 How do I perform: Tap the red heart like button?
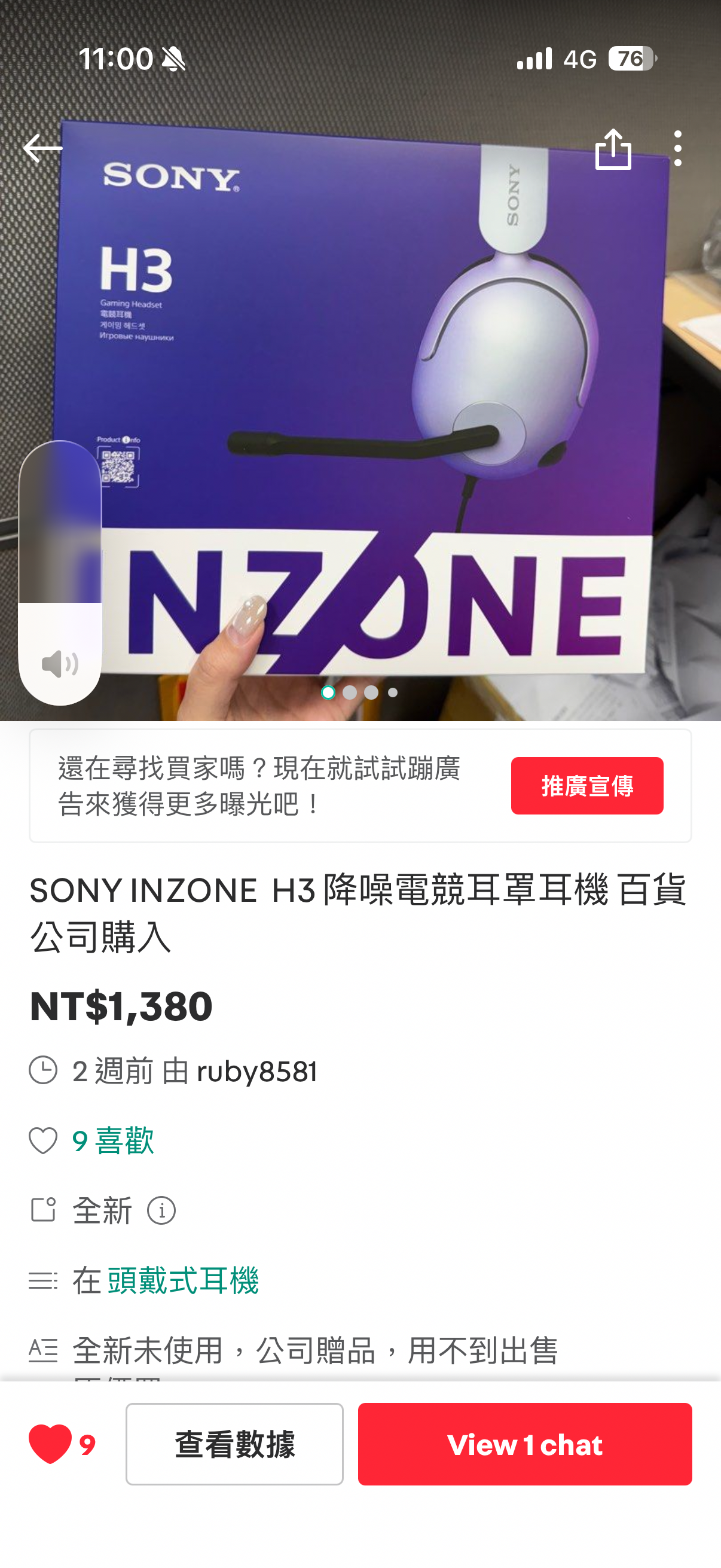50,1443
